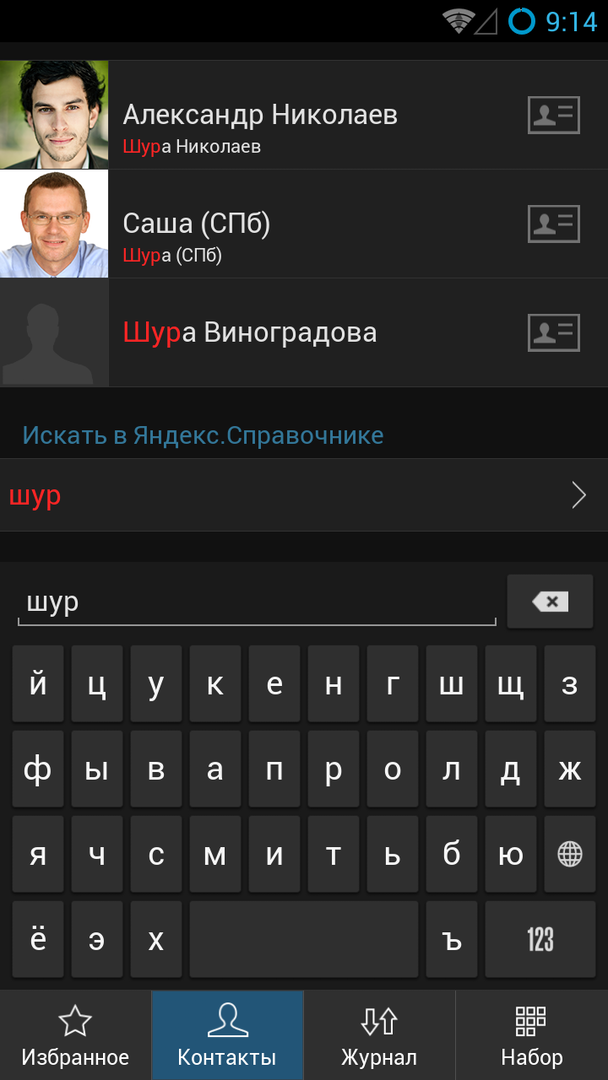The height and width of the screenshot is (1080, 608).
Task: Delete last character with backspace button
Action: [x=549, y=602]
